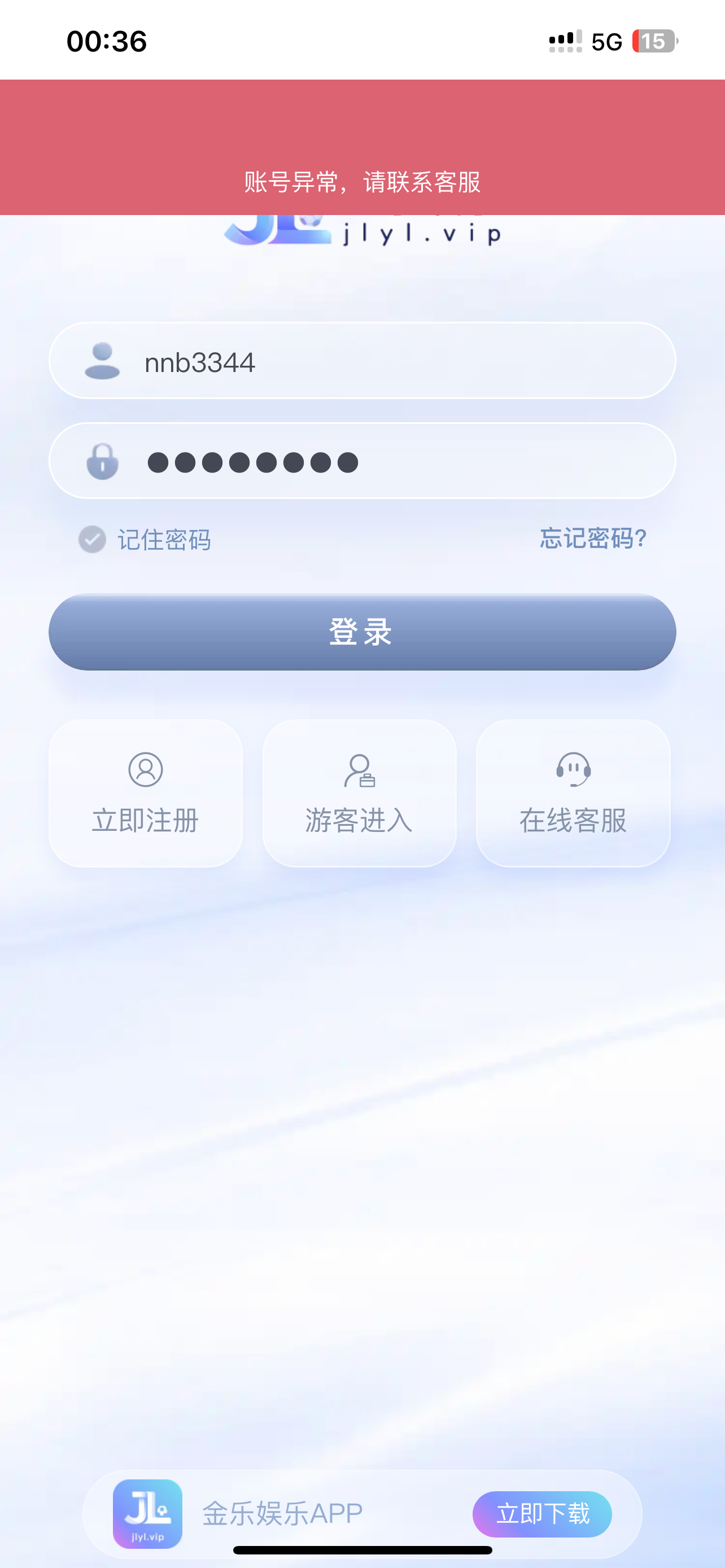This screenshot has height=1568, width=725.
Task: Tap the register person icon above 立即注册
Action: click(x=145, y=769)
